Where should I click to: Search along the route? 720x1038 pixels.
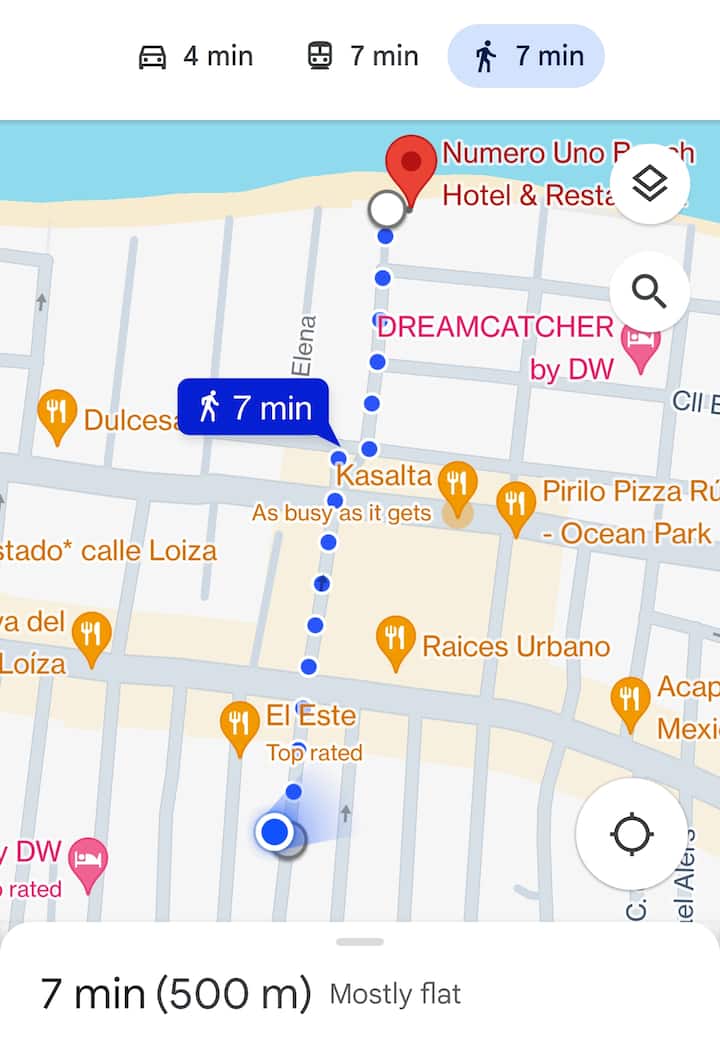[x=650, y=292]
